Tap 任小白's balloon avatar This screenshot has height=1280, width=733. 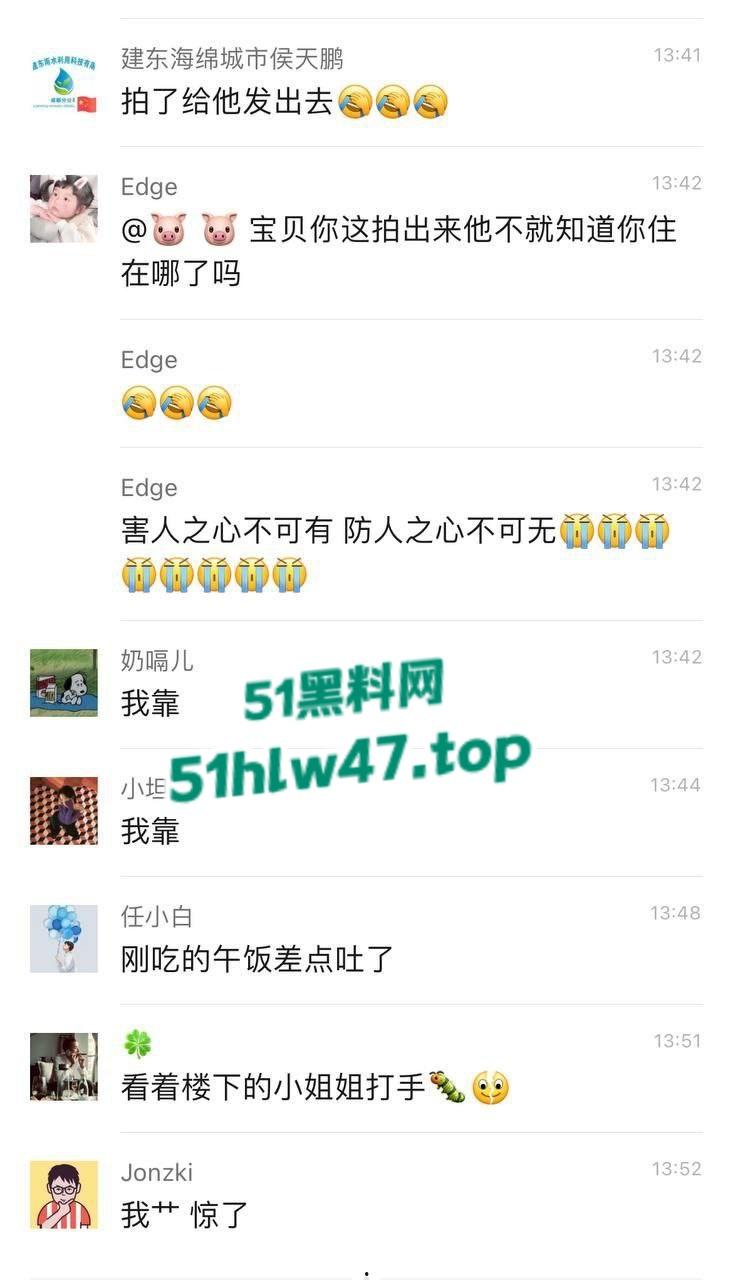click(64, 939)
